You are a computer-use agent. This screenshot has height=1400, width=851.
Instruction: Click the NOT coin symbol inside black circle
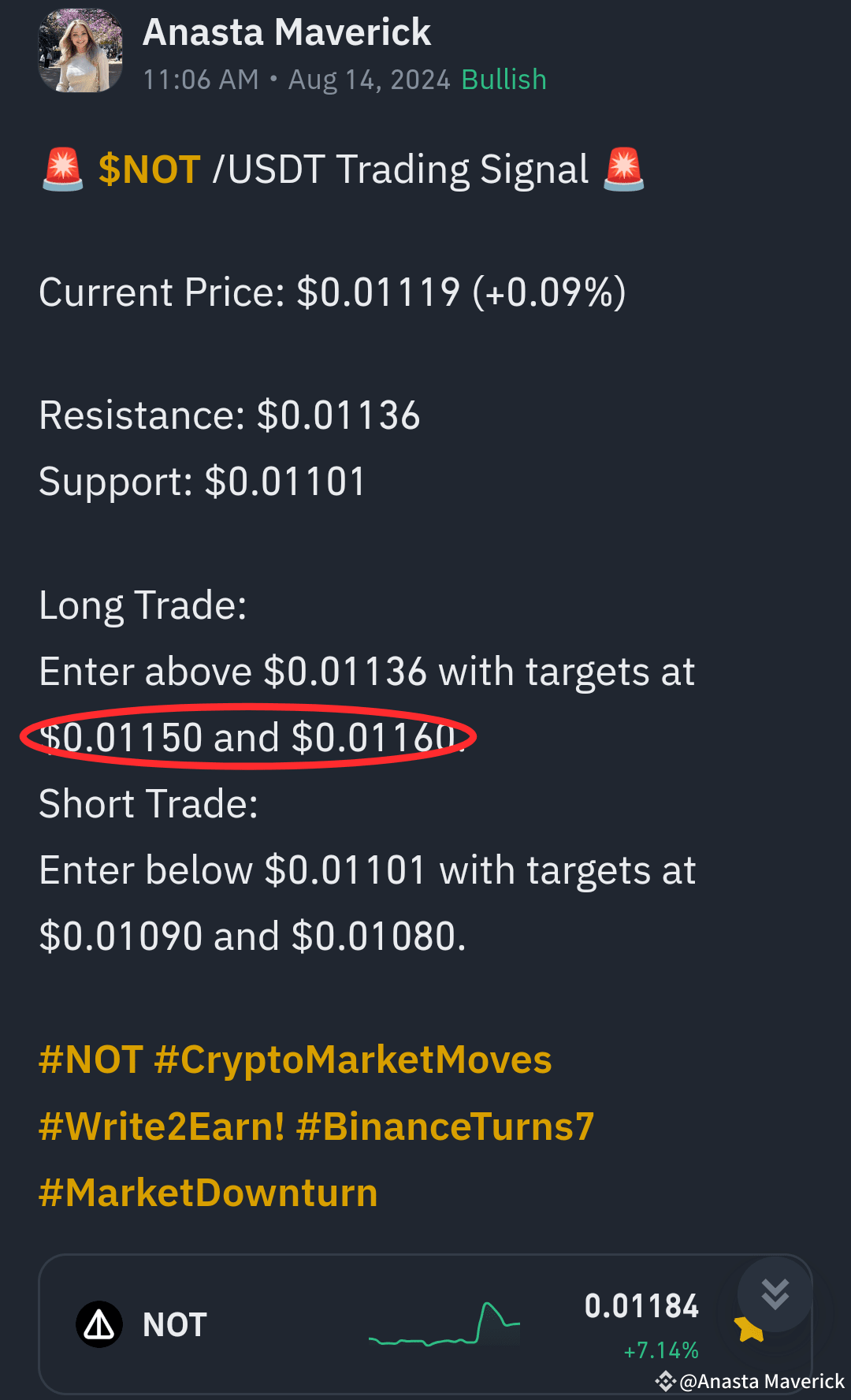pyautogui.click(x=98, y=1323)
